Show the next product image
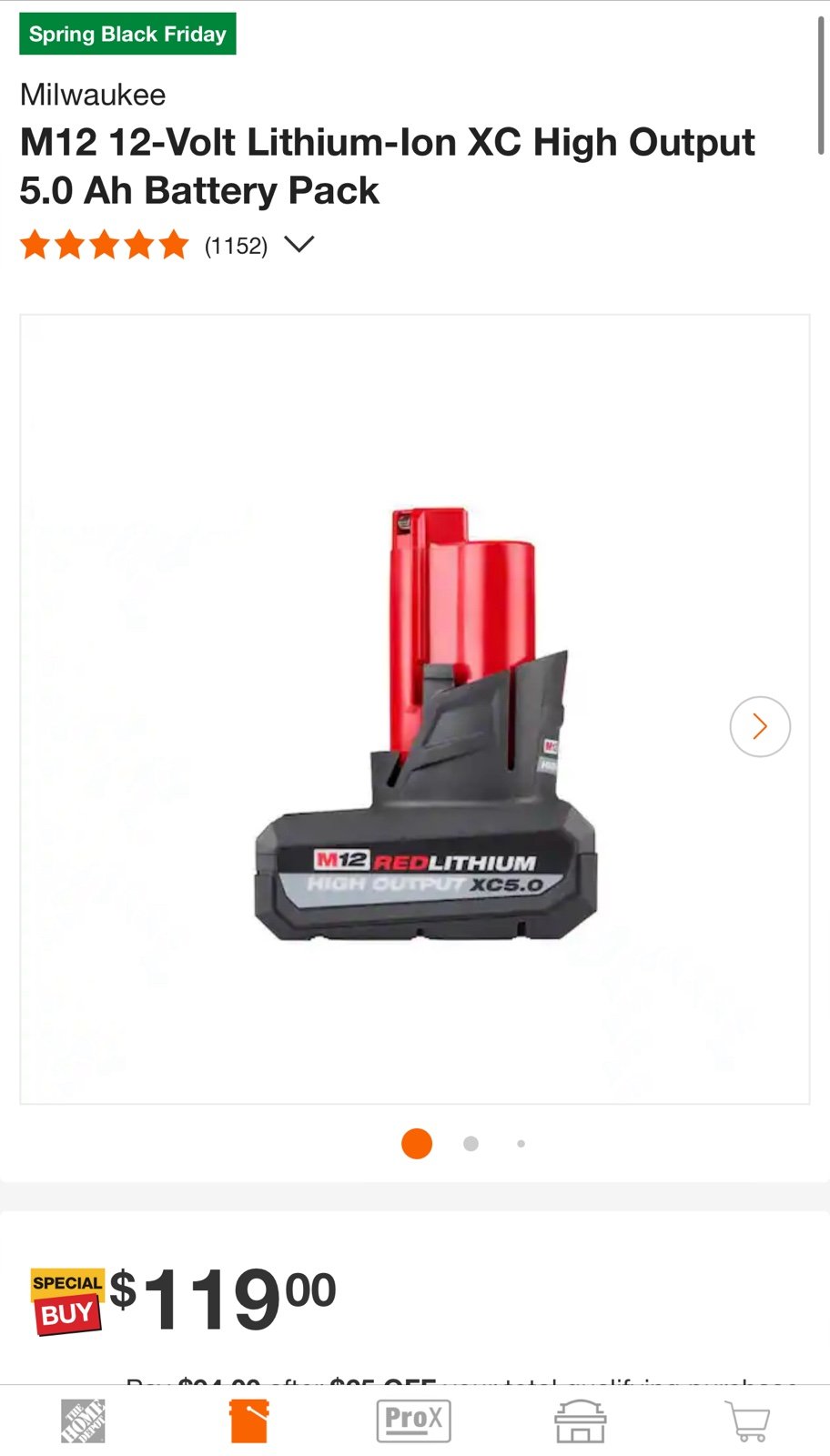830x1456 pixels. (x=760, y=726)
